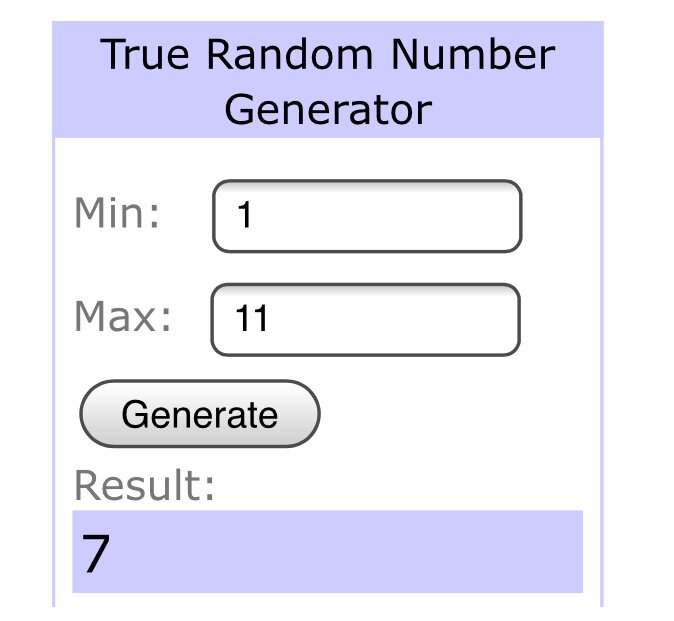Tap the Min value input field
674x621 pixels.
click(367, 216)
